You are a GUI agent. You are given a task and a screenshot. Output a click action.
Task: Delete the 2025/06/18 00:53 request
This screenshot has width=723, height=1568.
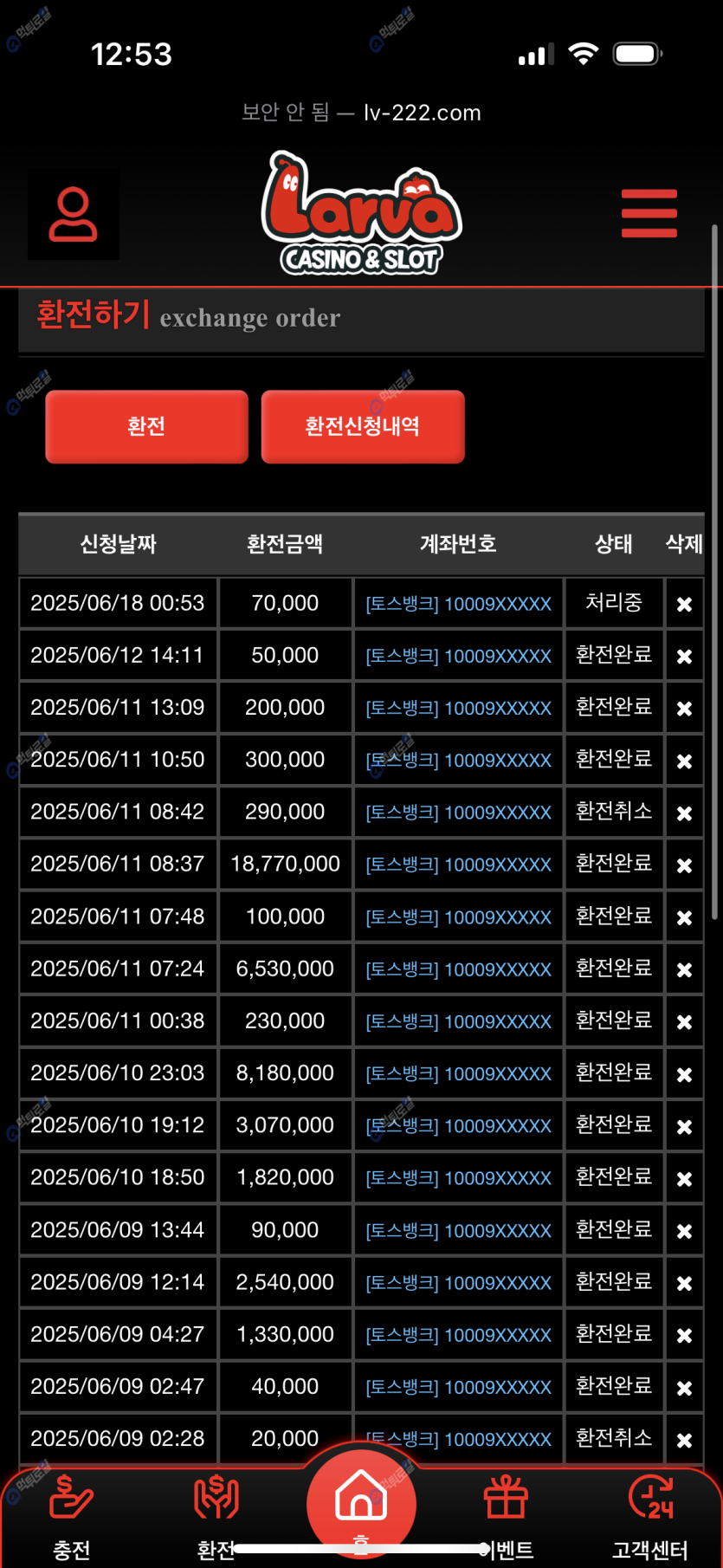(684, 605)
